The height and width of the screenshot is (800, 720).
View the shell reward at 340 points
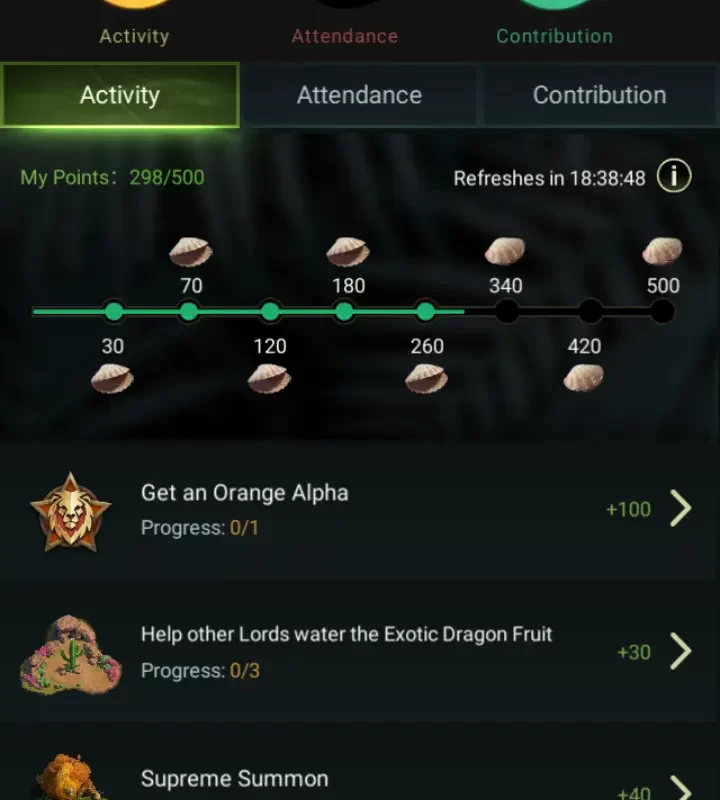click(505, 251)
